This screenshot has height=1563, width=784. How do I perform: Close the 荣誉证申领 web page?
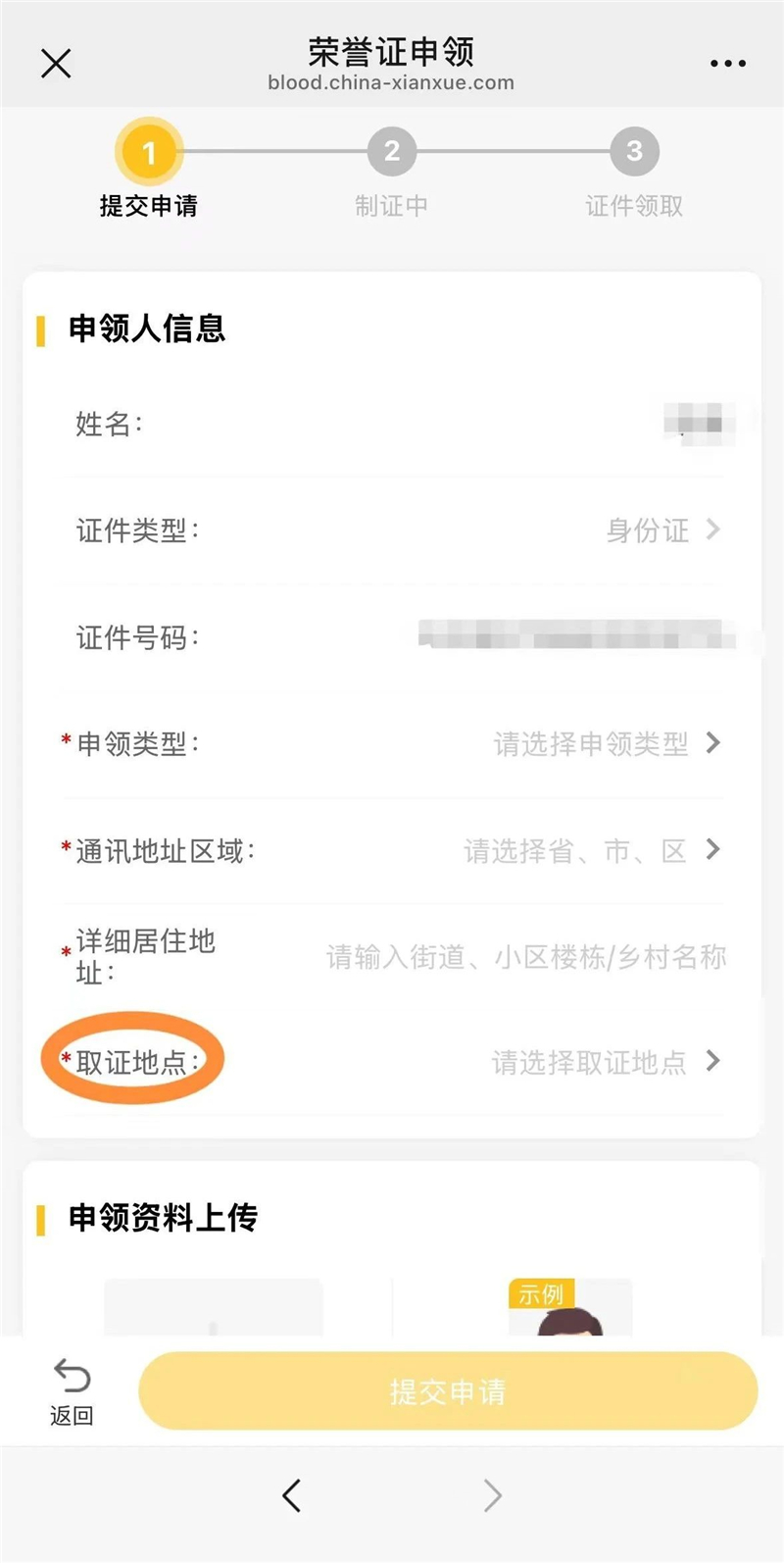point(56,64)
